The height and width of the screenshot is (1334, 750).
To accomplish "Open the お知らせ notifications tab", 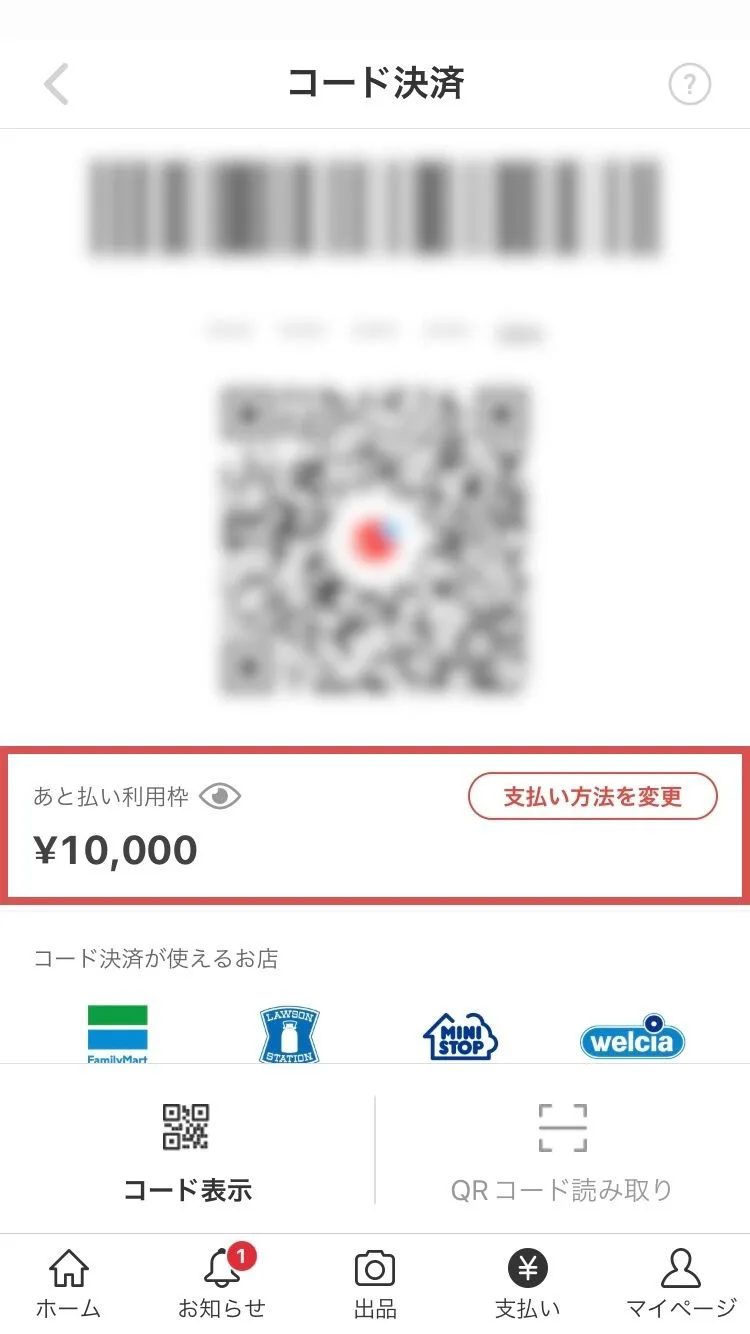I will tap(222, 1284).
